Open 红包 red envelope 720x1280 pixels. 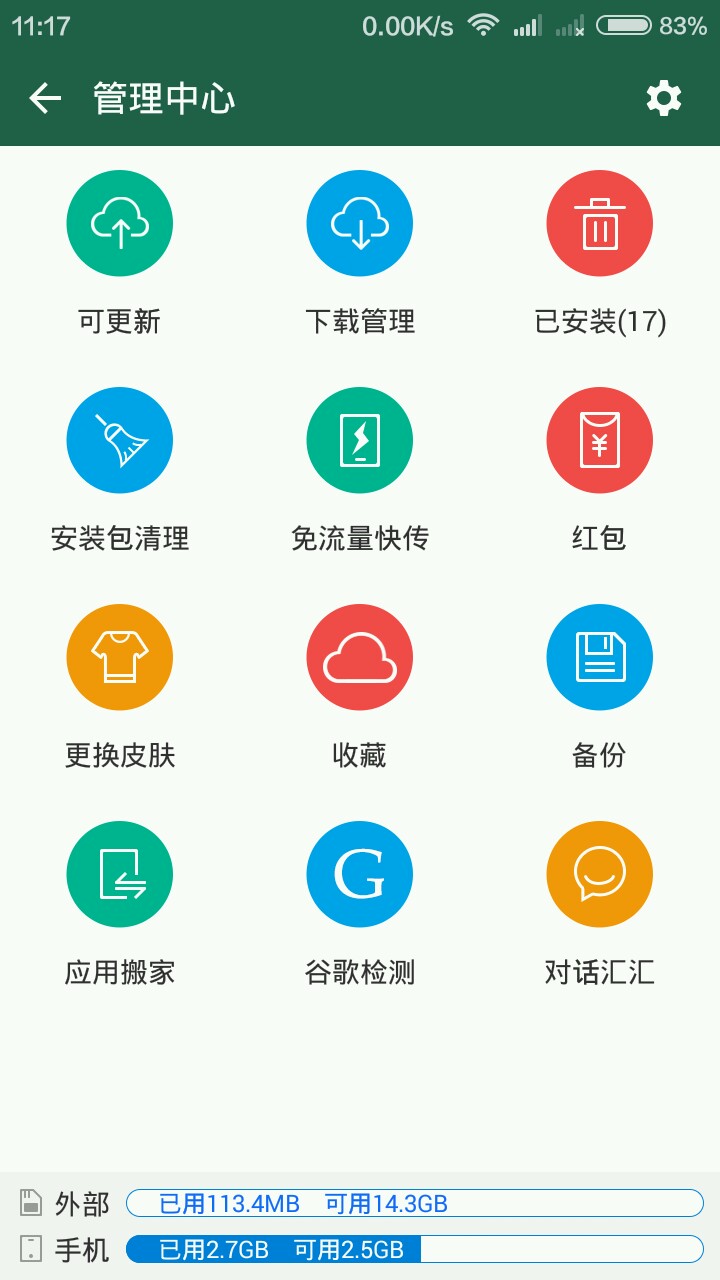600,440
